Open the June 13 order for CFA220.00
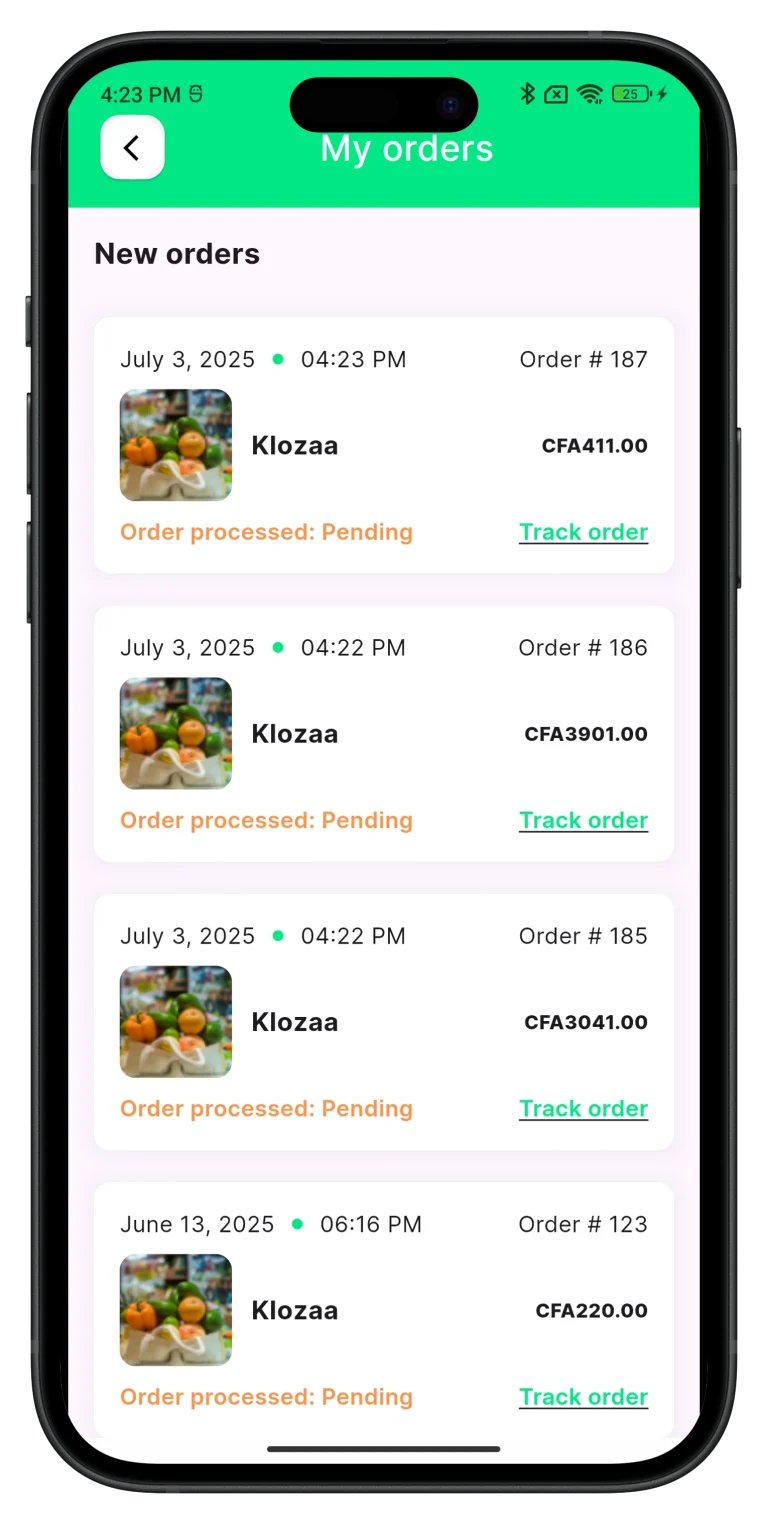 (x=384, y=1309)
